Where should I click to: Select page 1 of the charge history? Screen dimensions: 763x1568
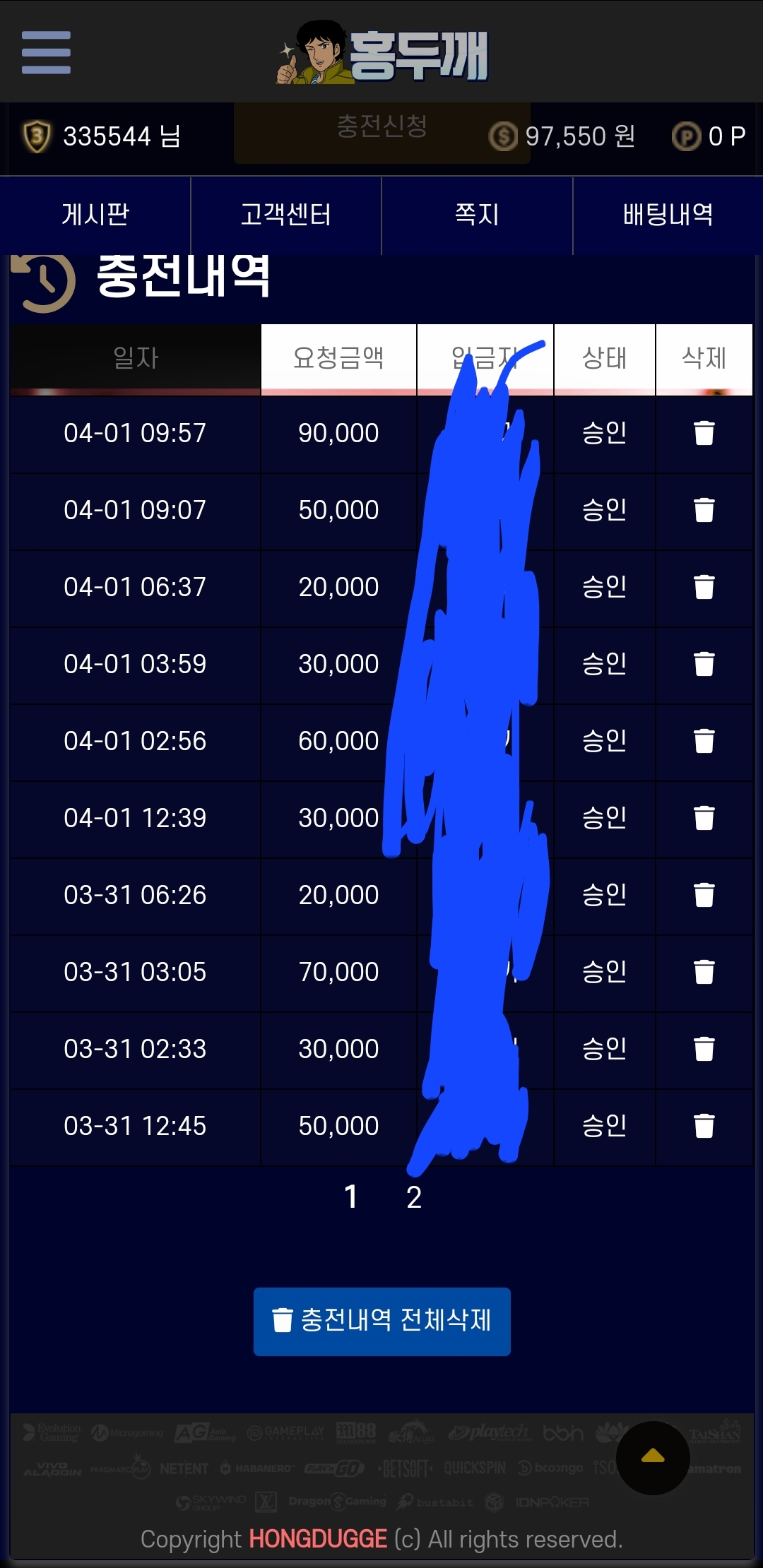click(350, 1197)
